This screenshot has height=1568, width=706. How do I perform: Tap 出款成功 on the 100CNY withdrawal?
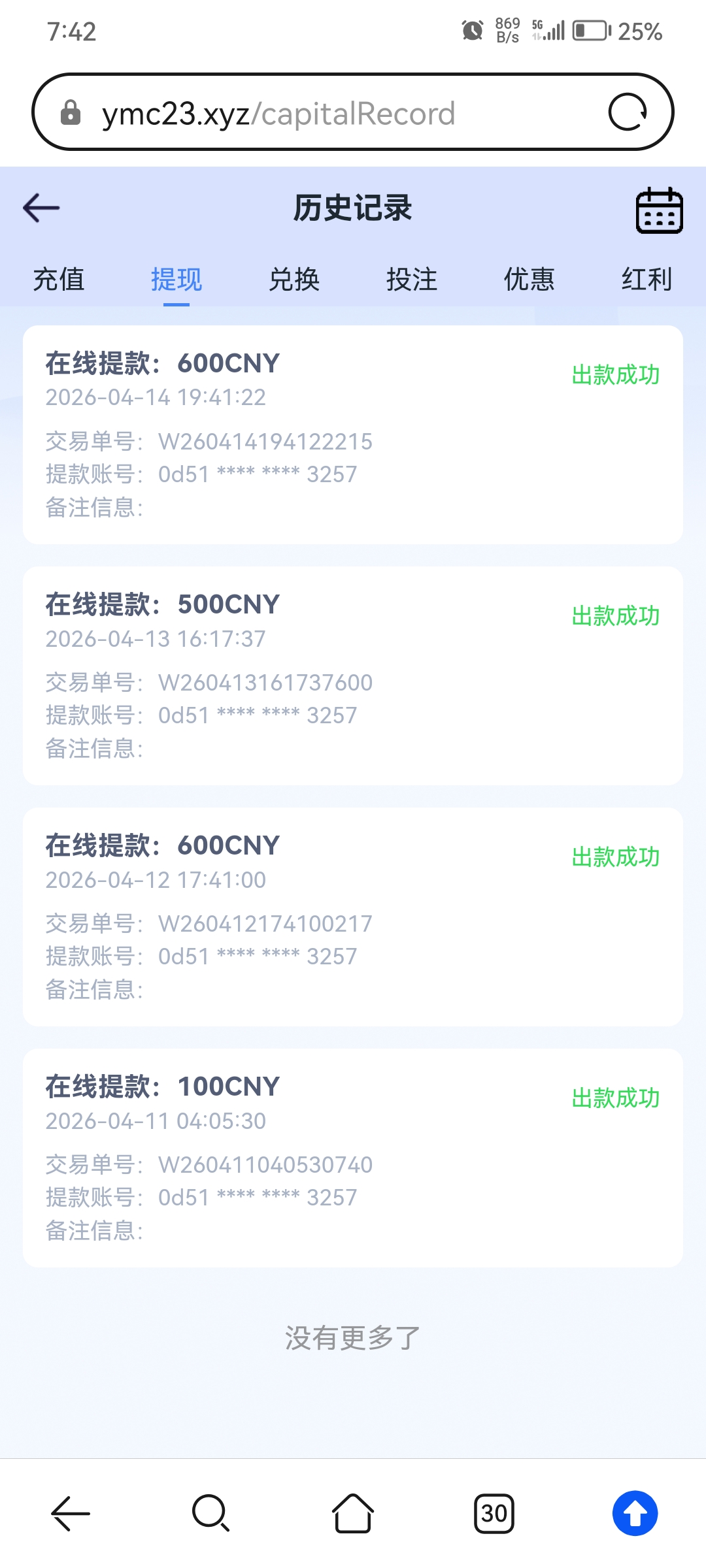pyautogui.click(x=615, y=1098)
